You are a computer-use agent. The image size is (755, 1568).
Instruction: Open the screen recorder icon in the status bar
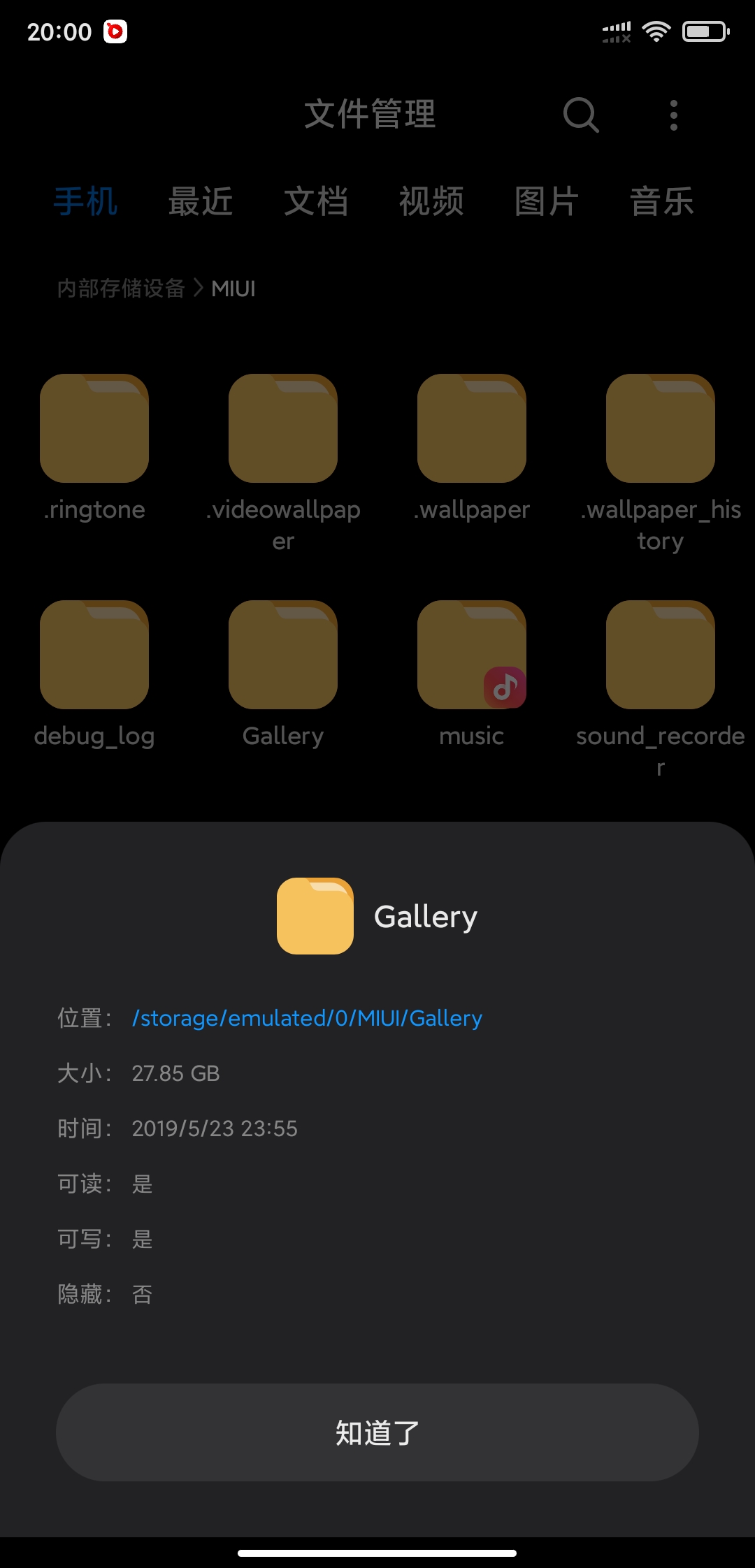tap(114, 32)
